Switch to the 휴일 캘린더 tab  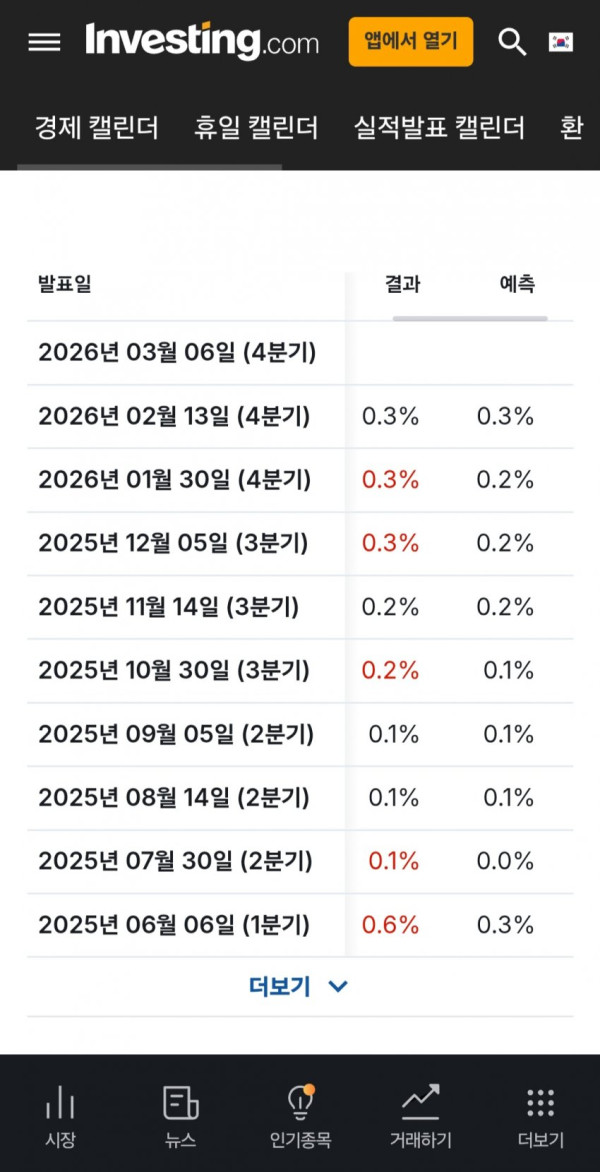(x=256, y=129)
